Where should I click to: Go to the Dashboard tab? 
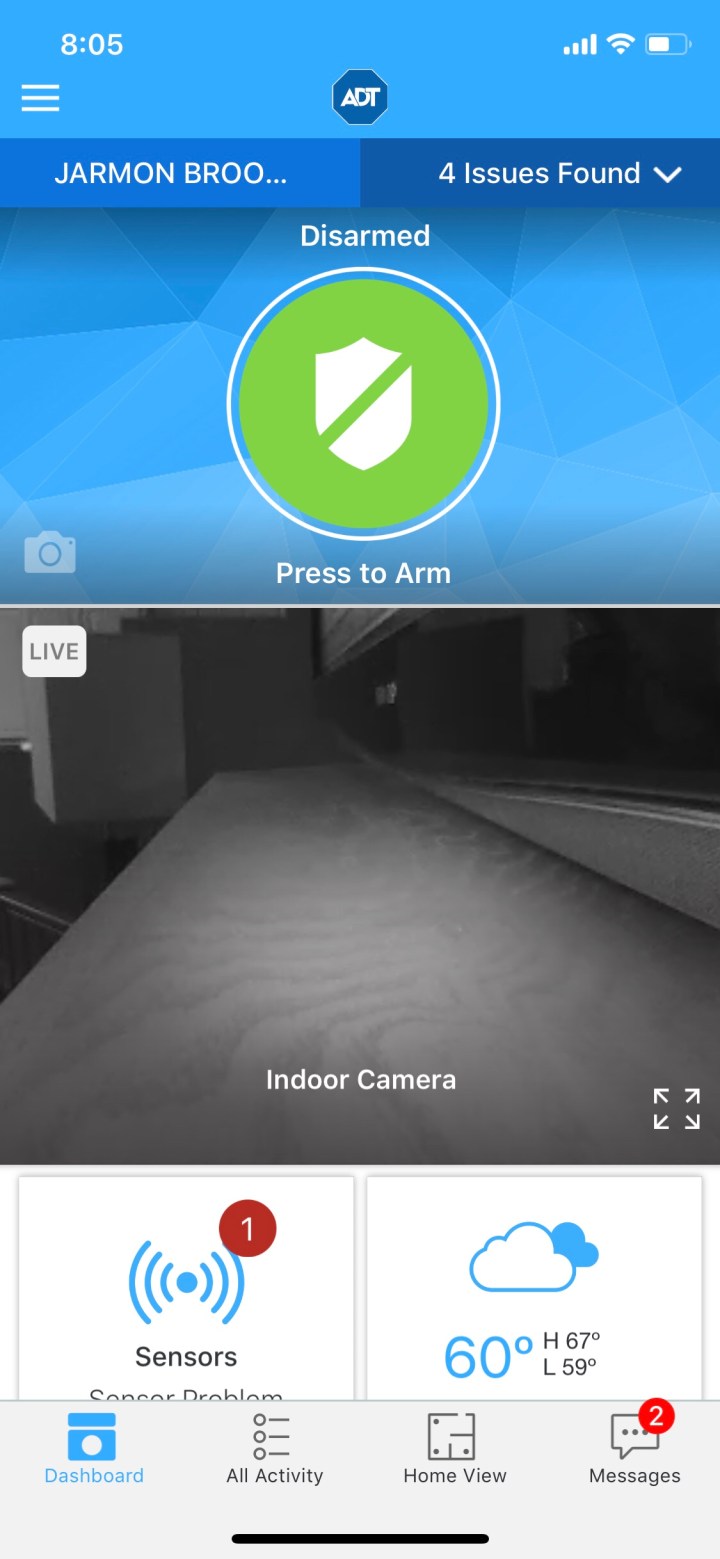93,1448
